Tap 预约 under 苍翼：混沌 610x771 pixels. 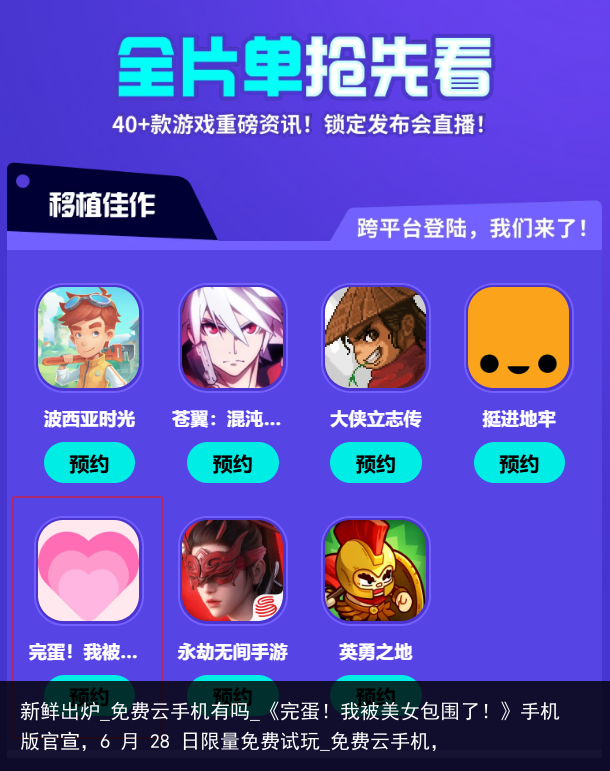click(232, 463)
